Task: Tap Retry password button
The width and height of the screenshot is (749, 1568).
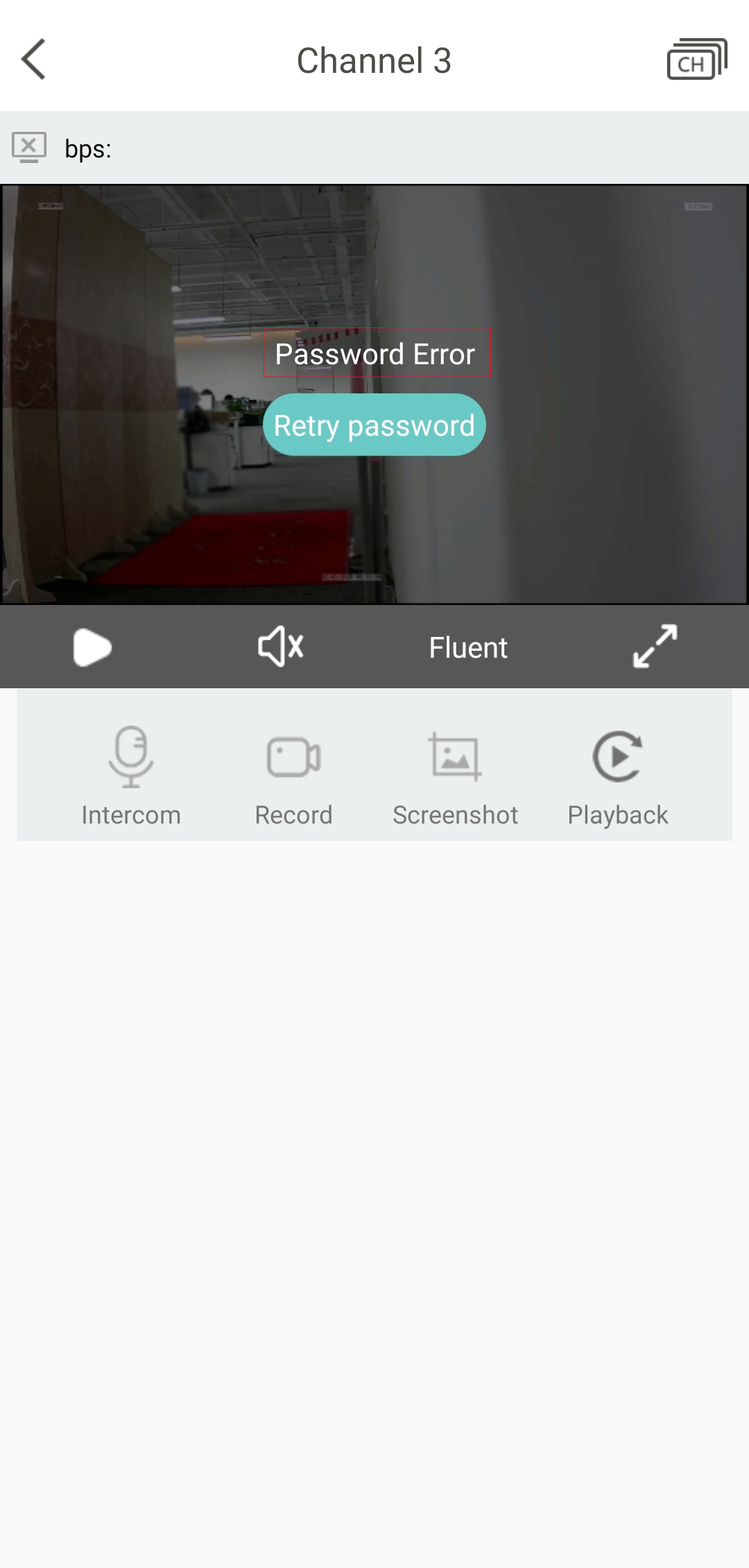Action: point(374,425)
